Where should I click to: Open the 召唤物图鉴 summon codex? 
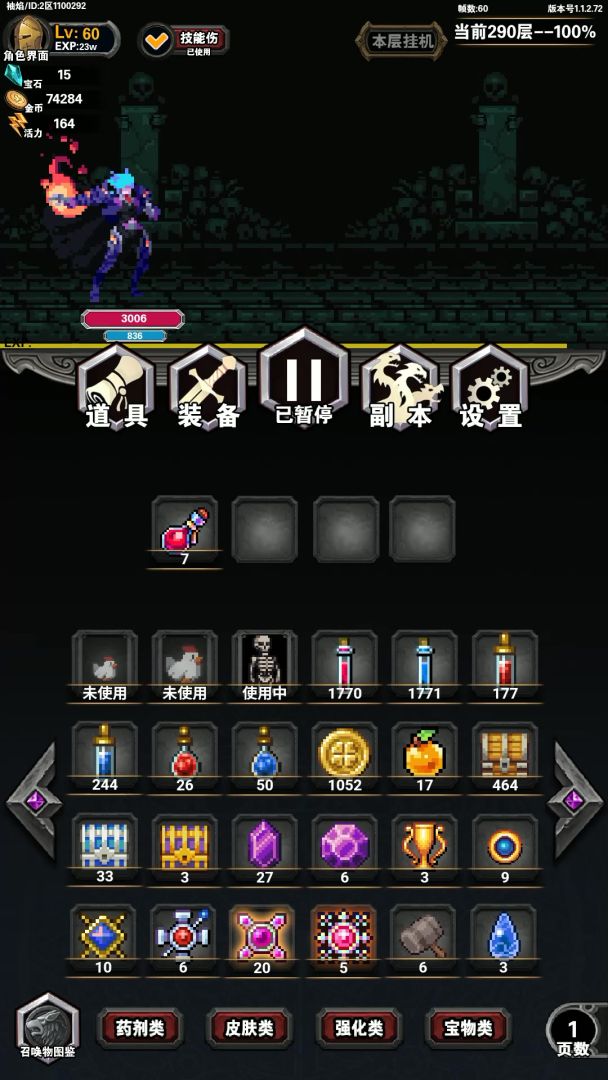47,1027
